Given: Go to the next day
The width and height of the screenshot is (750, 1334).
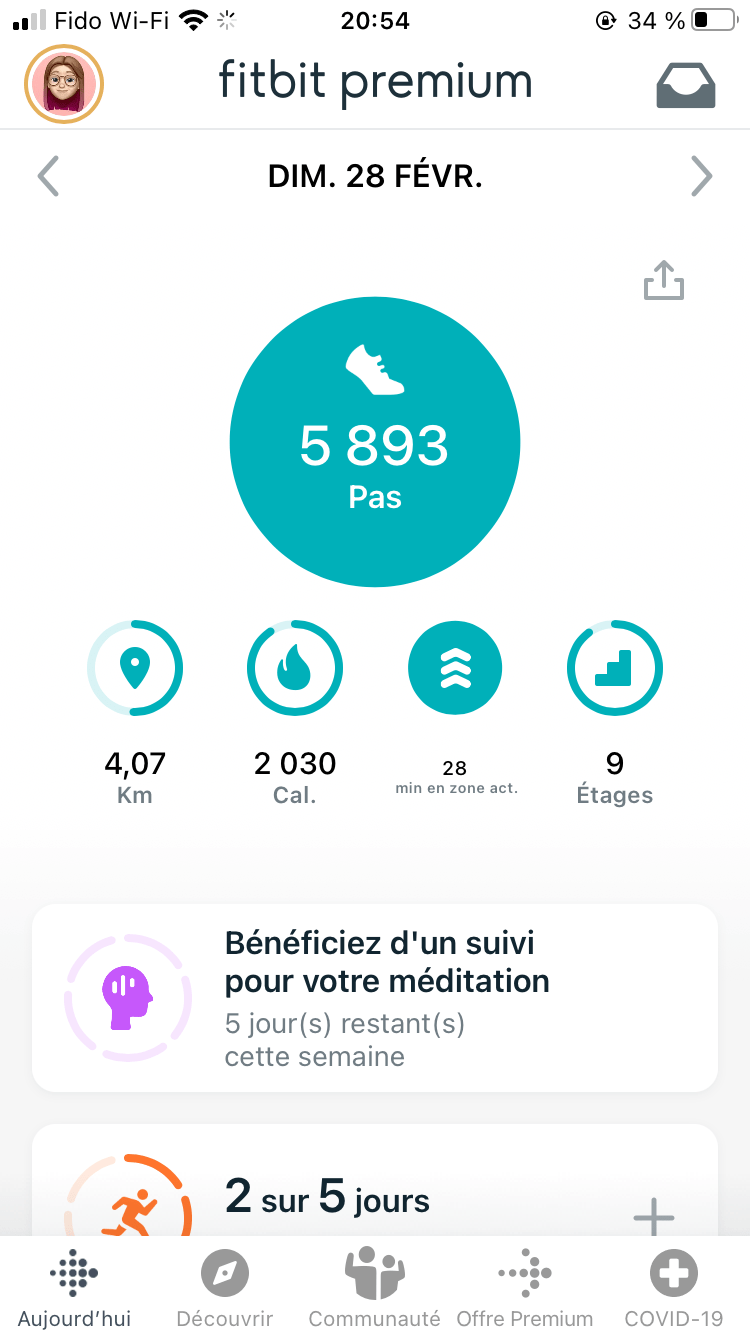Looking at the screenshot, I should (x=701, y=177).
